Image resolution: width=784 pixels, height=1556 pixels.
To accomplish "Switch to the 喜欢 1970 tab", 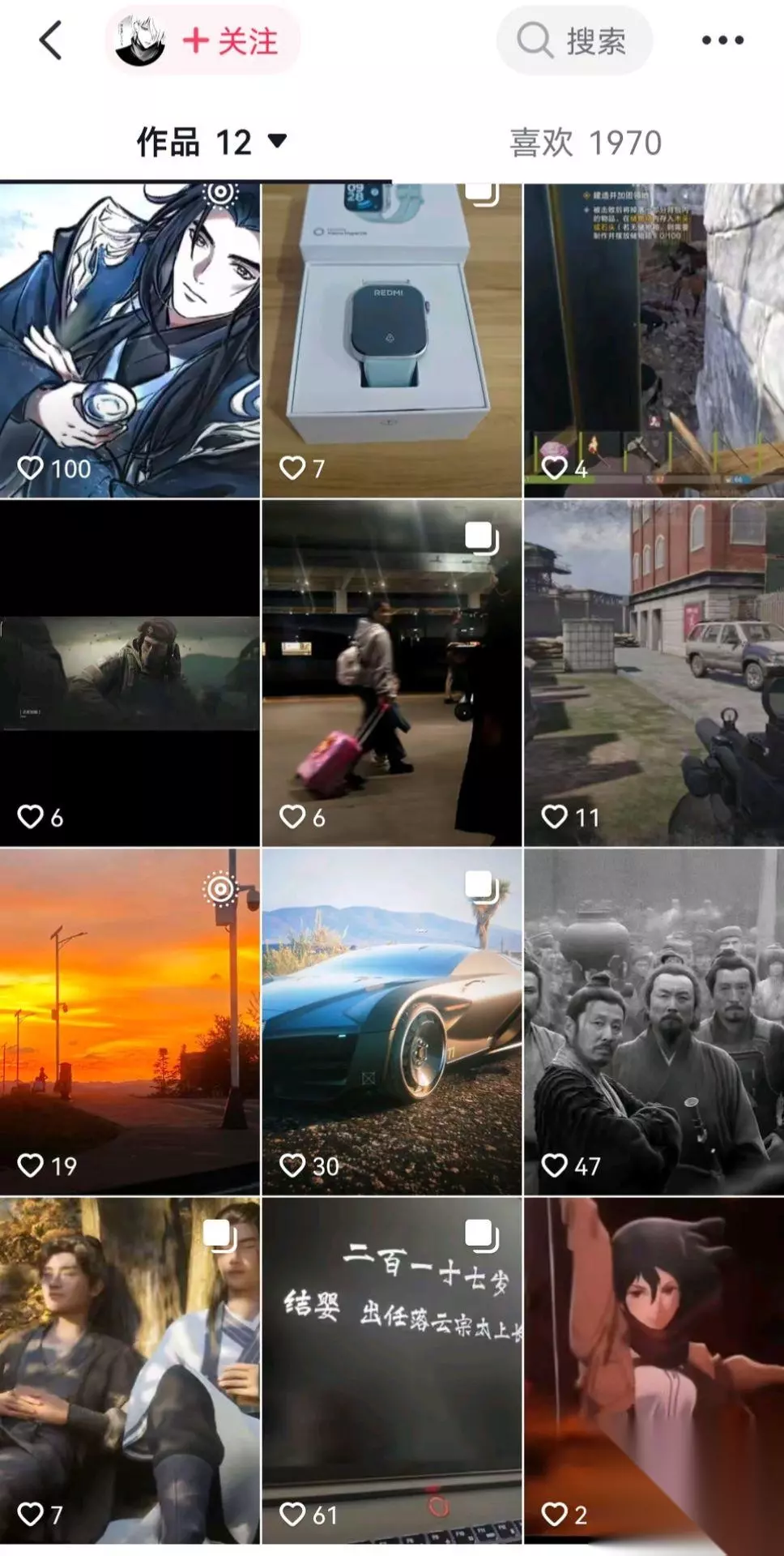I will pos(586,143).
